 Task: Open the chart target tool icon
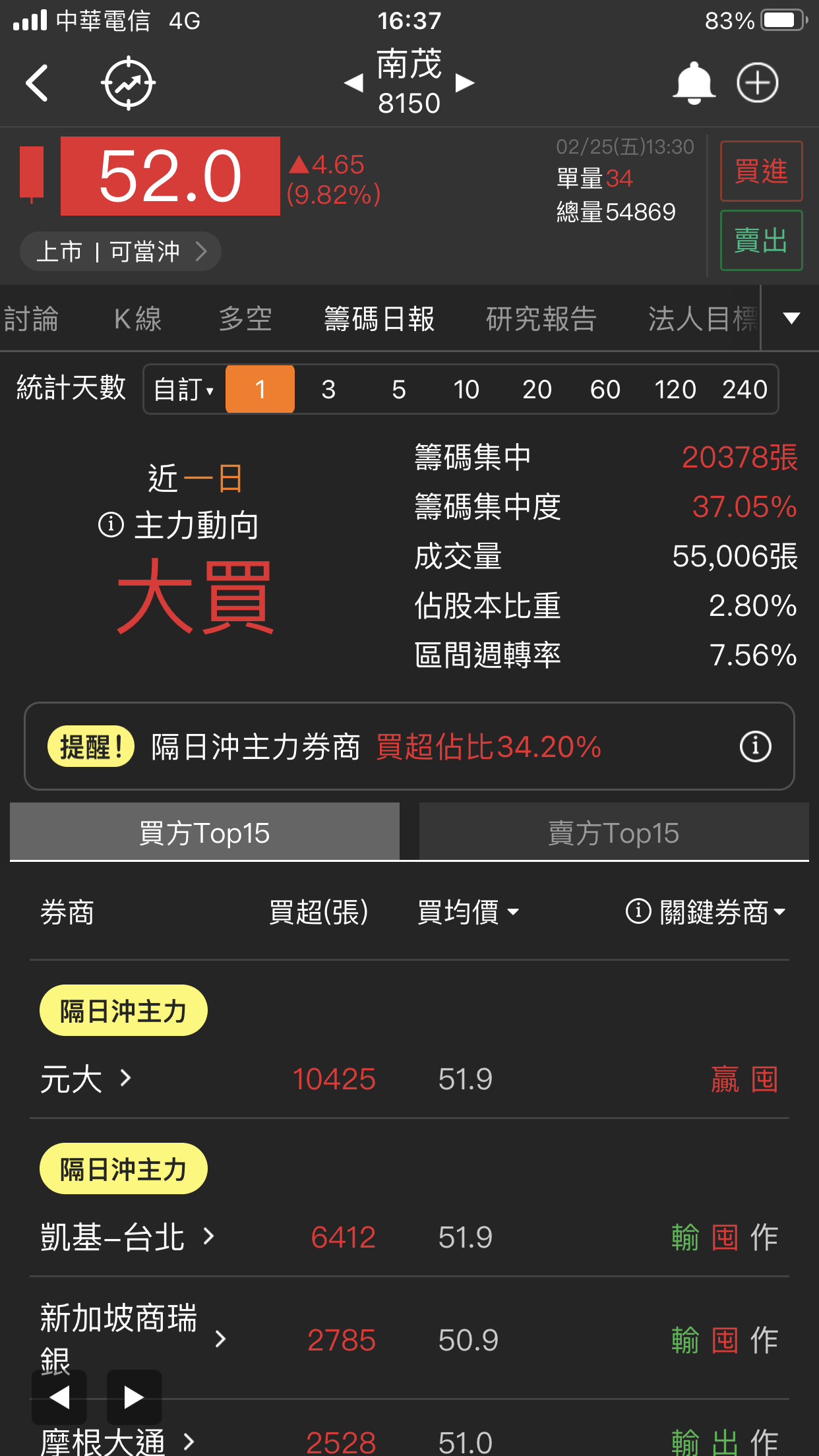coord(128,83)
